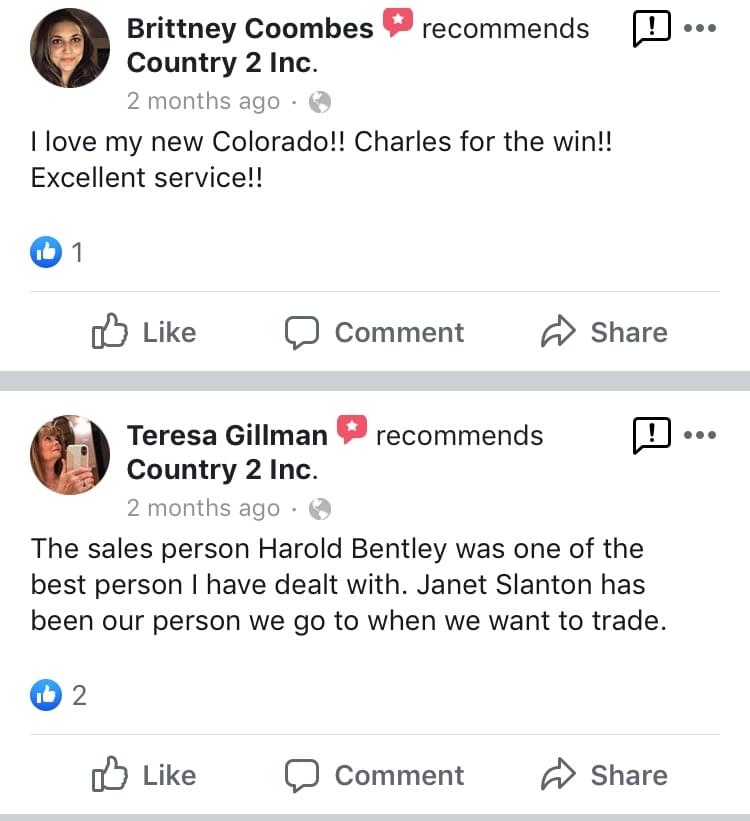750x821 pixels.
Task: Open Country 2 Inc. page from Teresa's post
Action: (222, 469)
